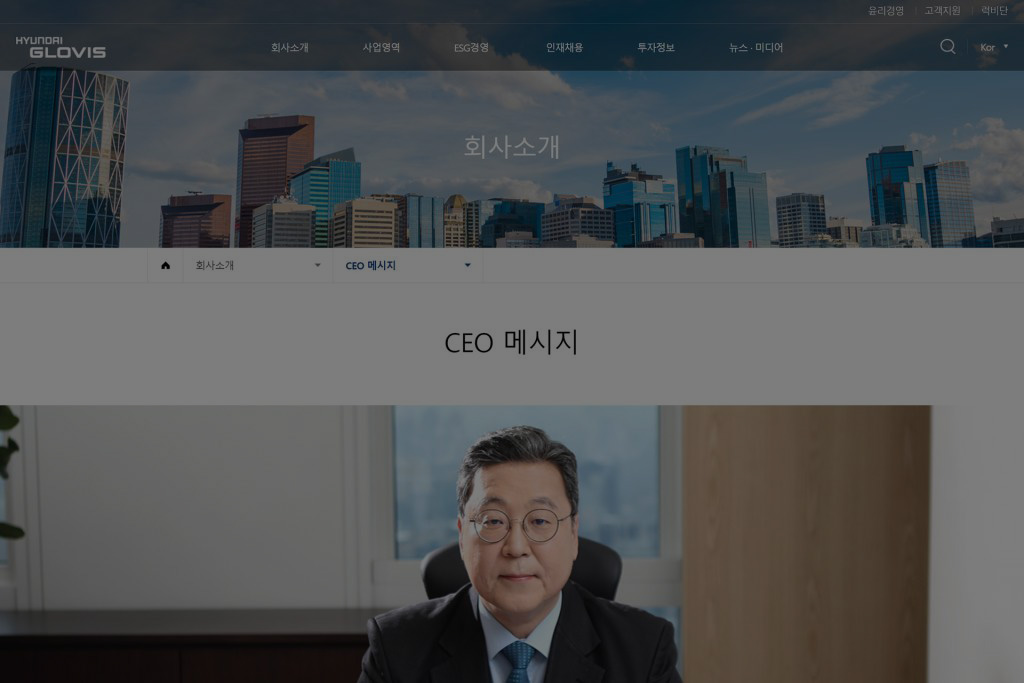The height and width of the screenshot is (683, 1024).
Task: Open the search icon in header
Action: [947, 46]
